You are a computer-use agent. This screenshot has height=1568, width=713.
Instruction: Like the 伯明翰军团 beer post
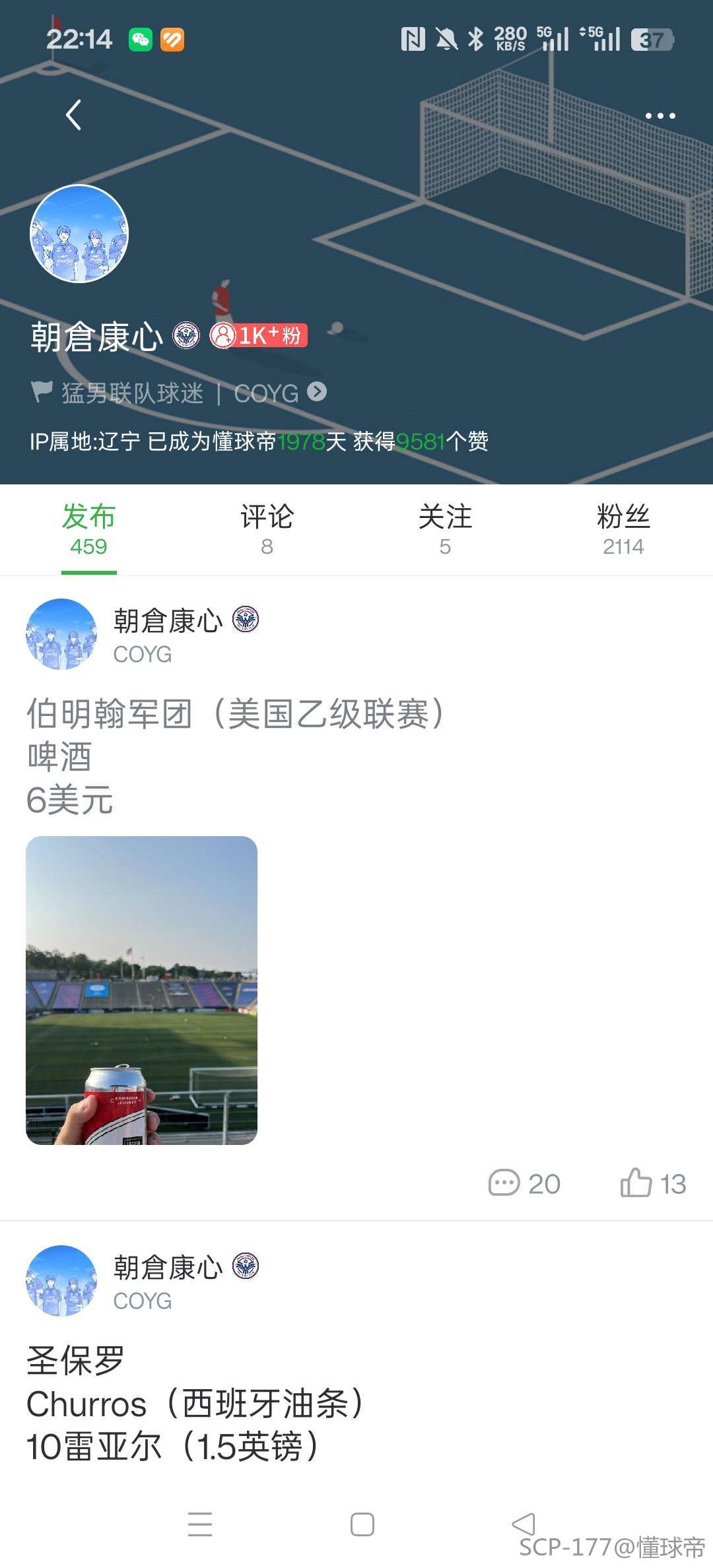652,1183
